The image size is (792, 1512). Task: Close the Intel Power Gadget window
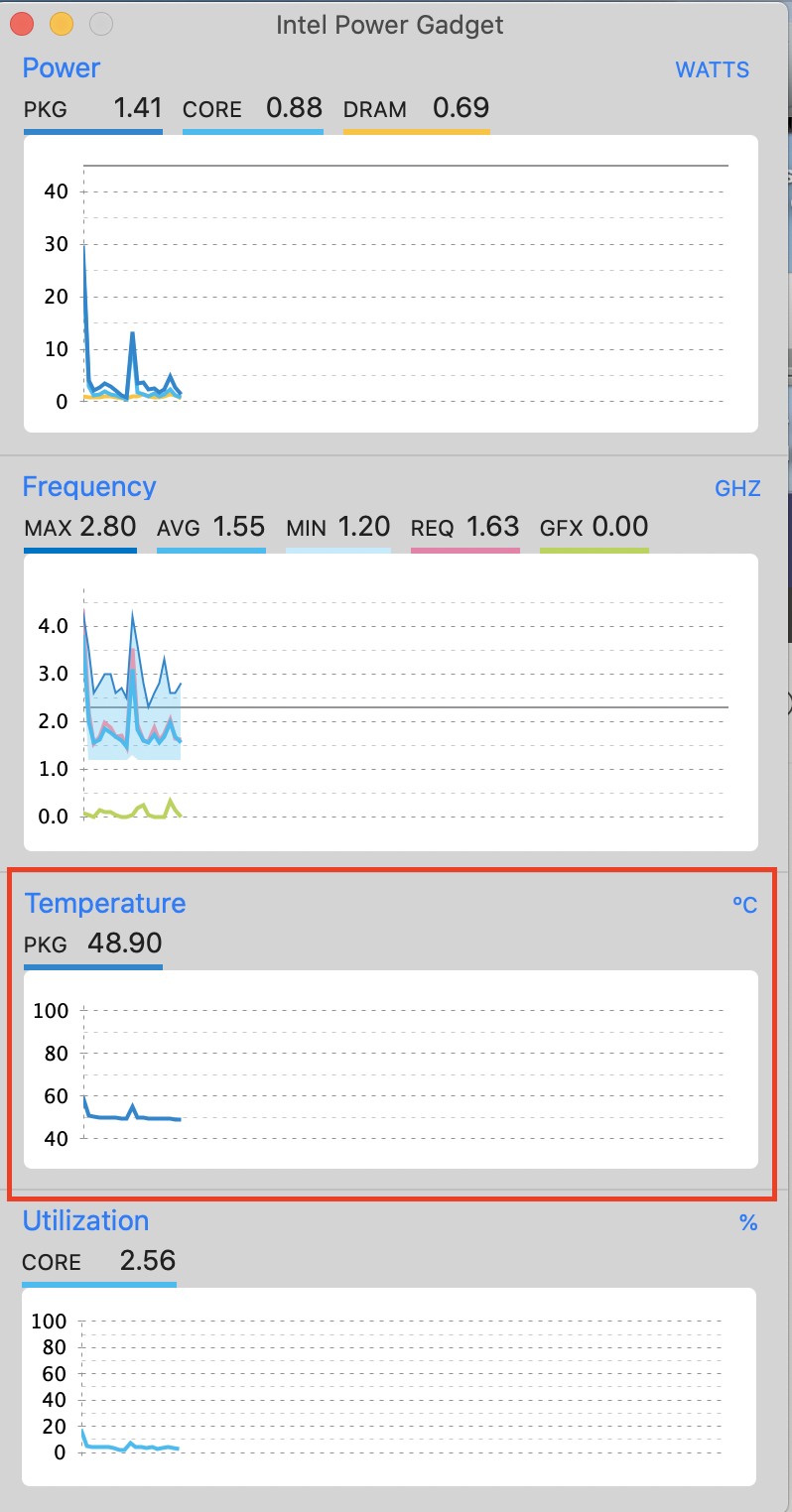coord(23,24)
